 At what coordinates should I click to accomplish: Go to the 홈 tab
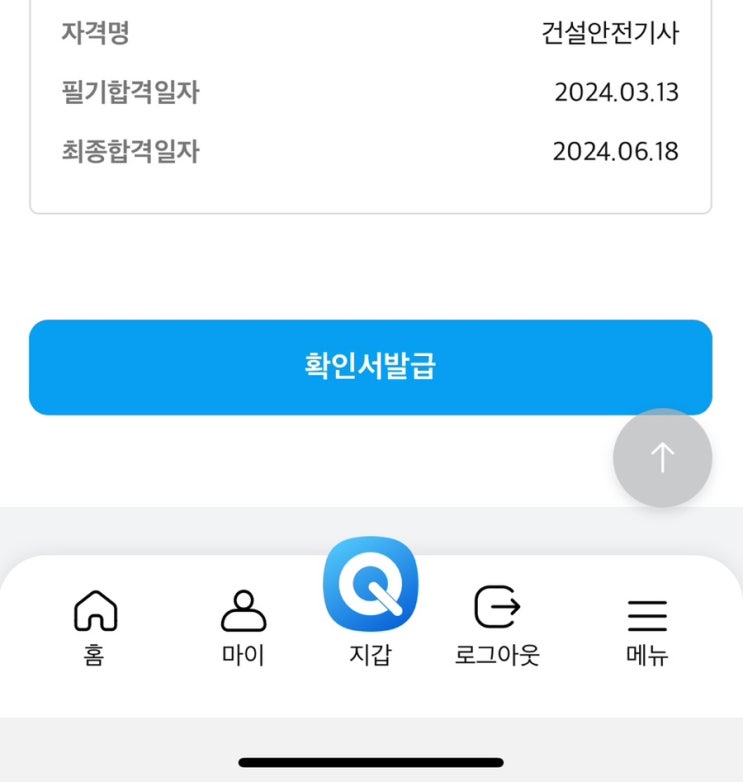coord(95,628)
